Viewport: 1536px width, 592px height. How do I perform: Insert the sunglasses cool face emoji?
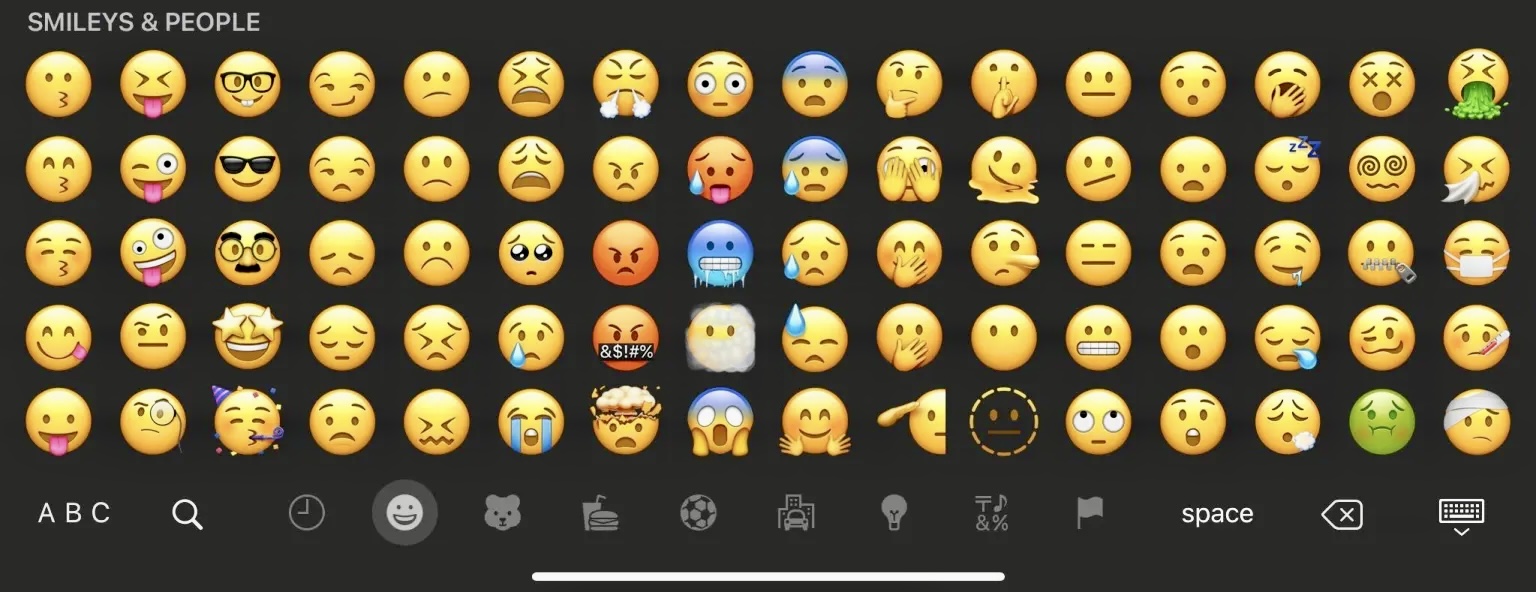tap(246, 168)
